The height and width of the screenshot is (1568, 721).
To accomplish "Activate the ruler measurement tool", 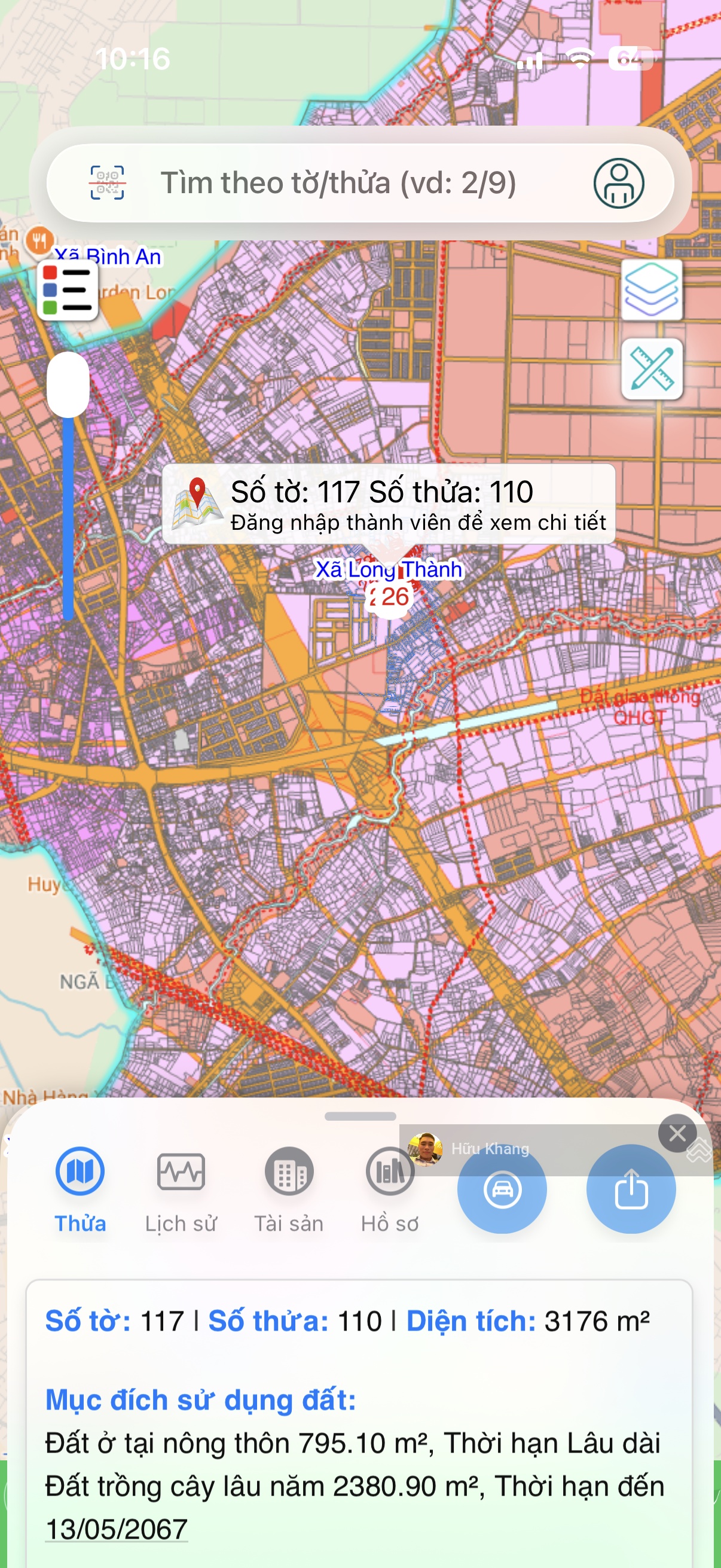I will [x=652, y=369].
